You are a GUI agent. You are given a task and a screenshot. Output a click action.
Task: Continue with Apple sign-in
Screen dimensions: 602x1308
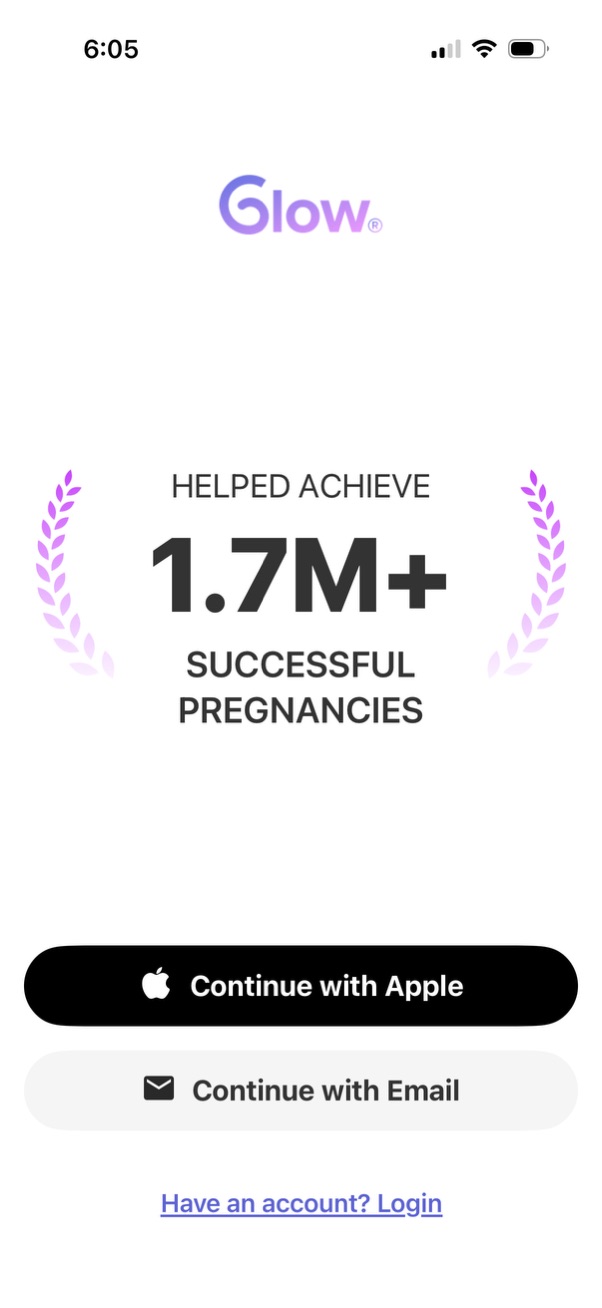301,986
